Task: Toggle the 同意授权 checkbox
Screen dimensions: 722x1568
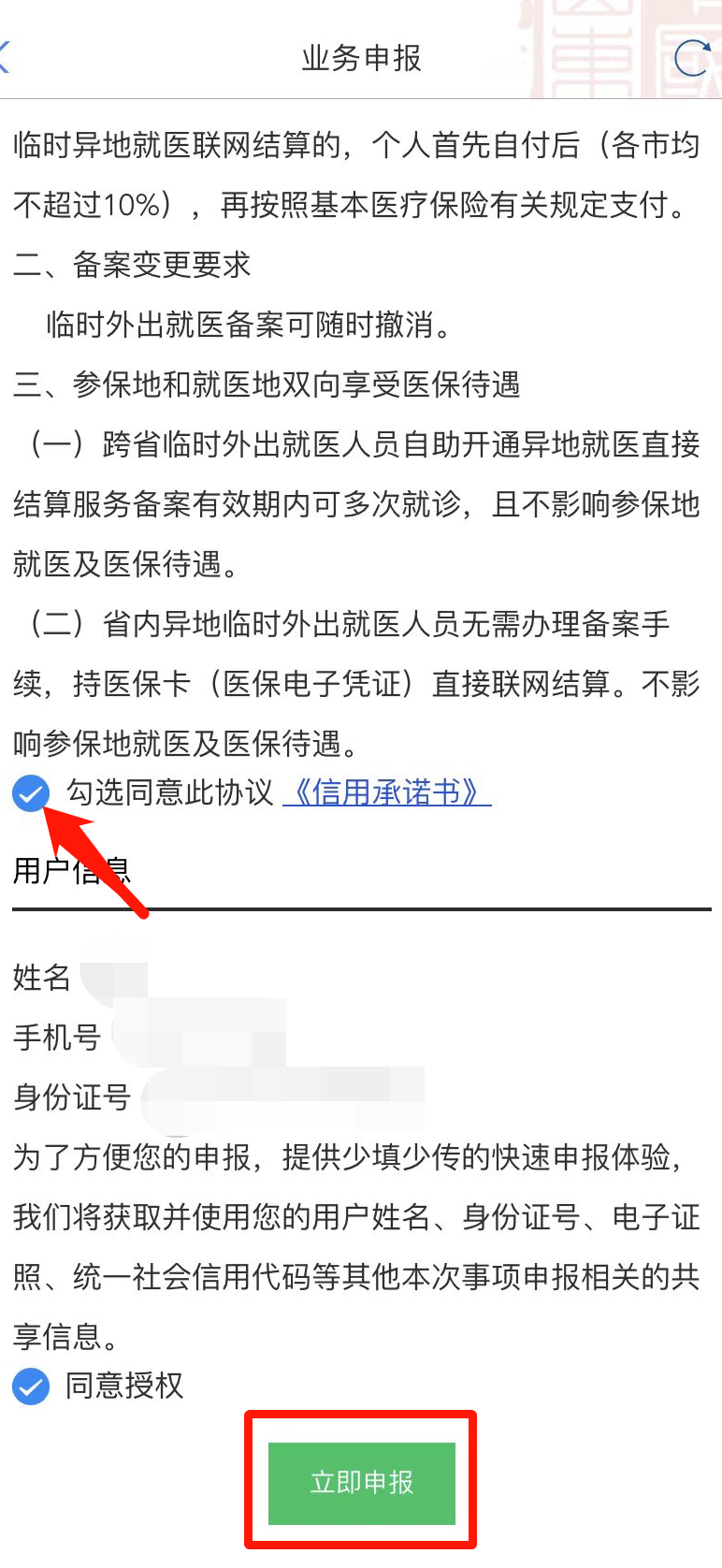Action: pos(31,1387)
